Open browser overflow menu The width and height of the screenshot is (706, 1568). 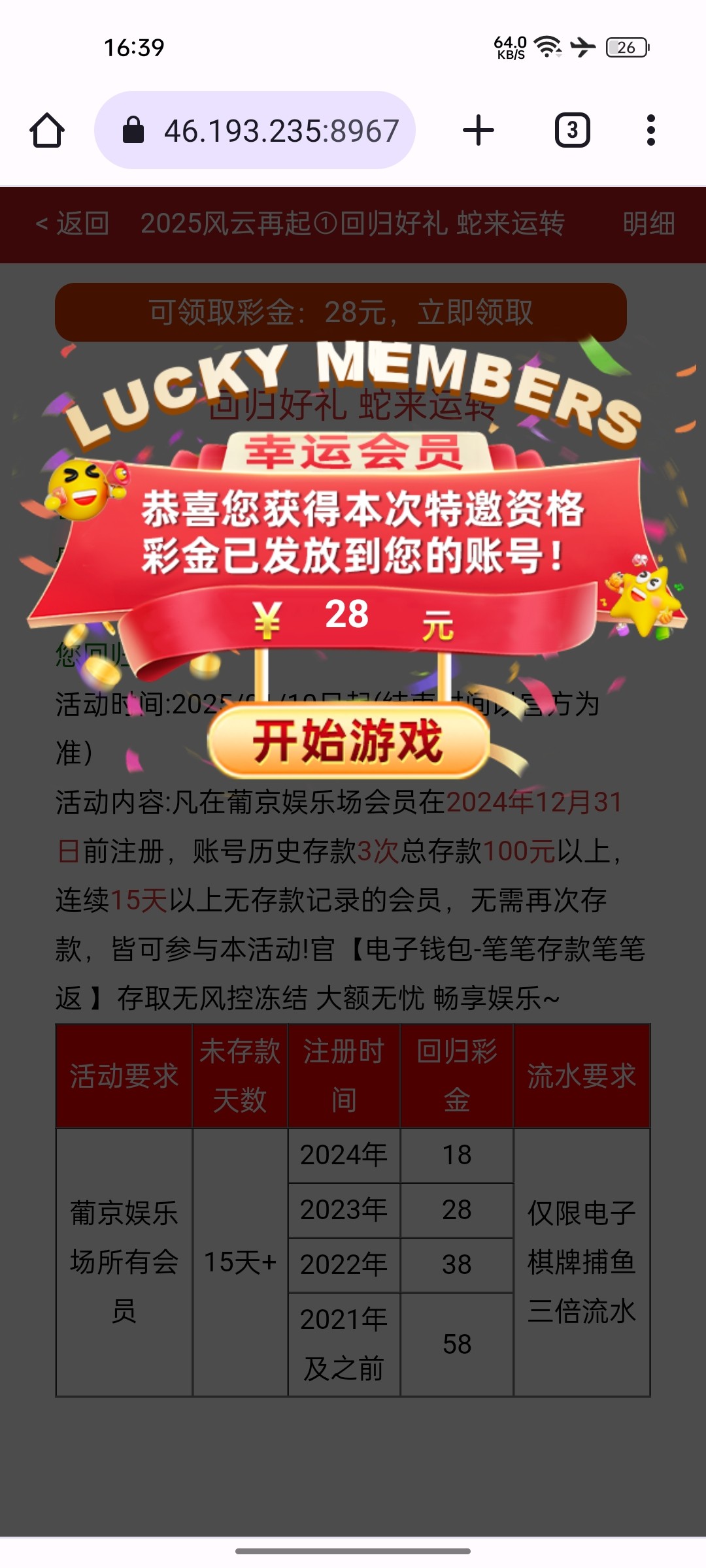[650, 131]
